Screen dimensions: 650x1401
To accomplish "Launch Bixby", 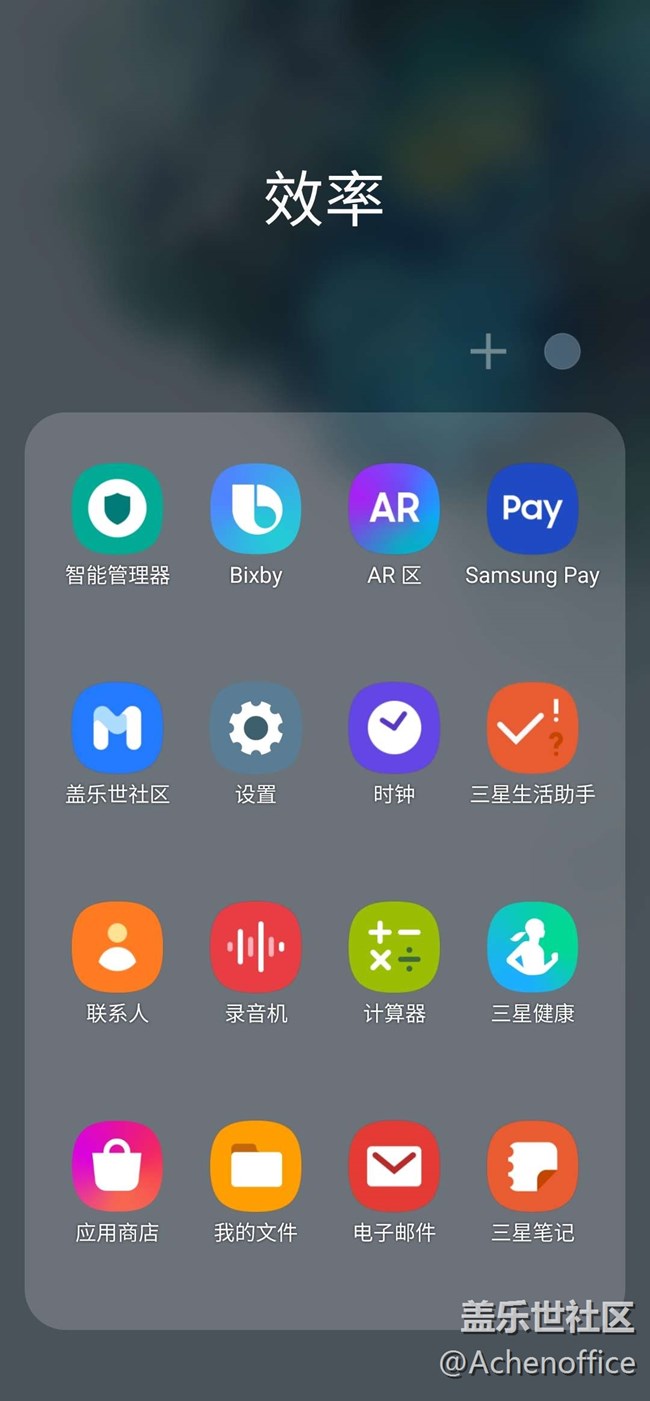I will pos(256,509).
